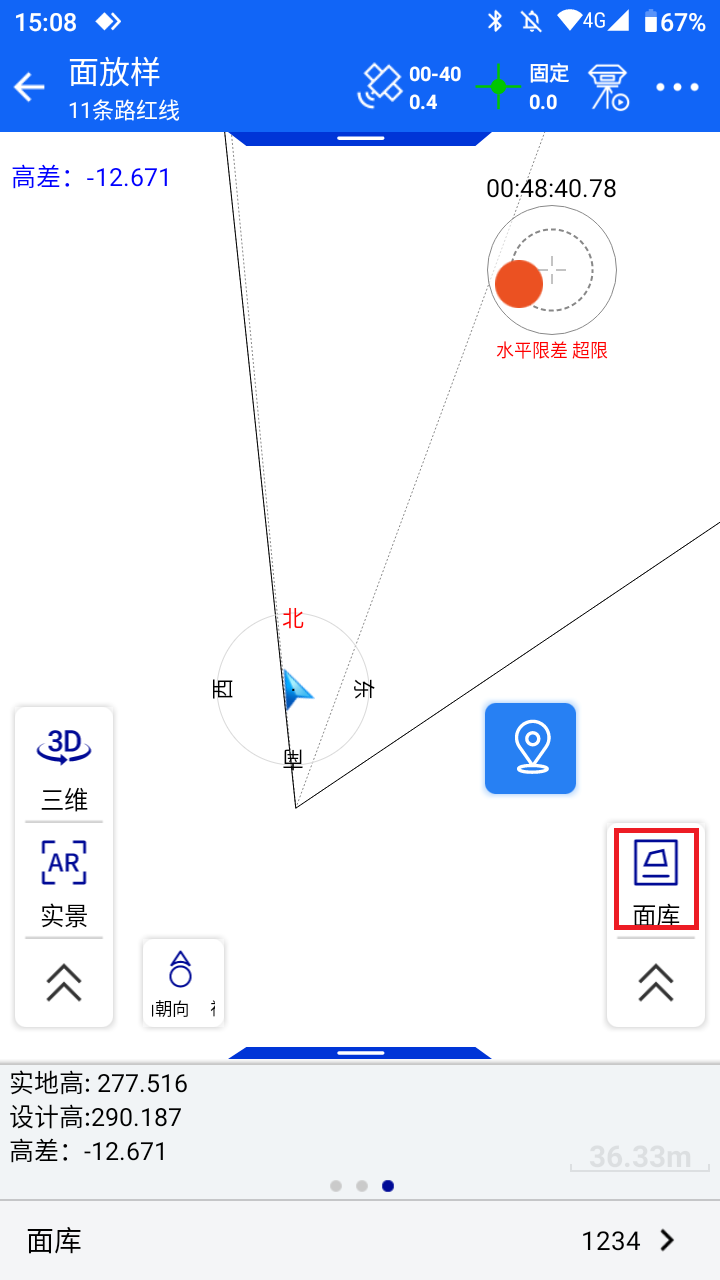Open the fixed solution status (固定)

523,87
